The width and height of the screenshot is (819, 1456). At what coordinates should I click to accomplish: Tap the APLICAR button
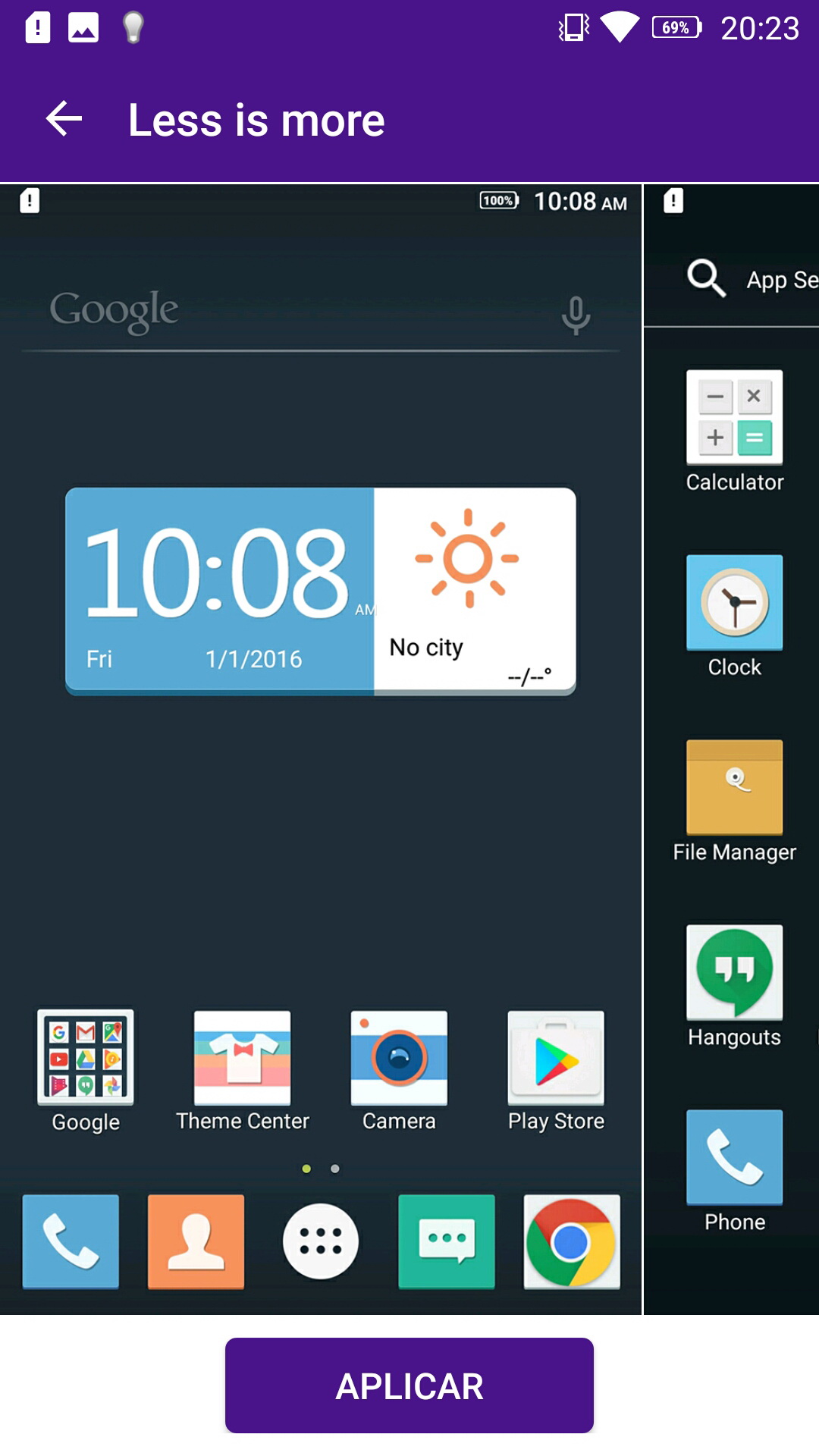409,1385
